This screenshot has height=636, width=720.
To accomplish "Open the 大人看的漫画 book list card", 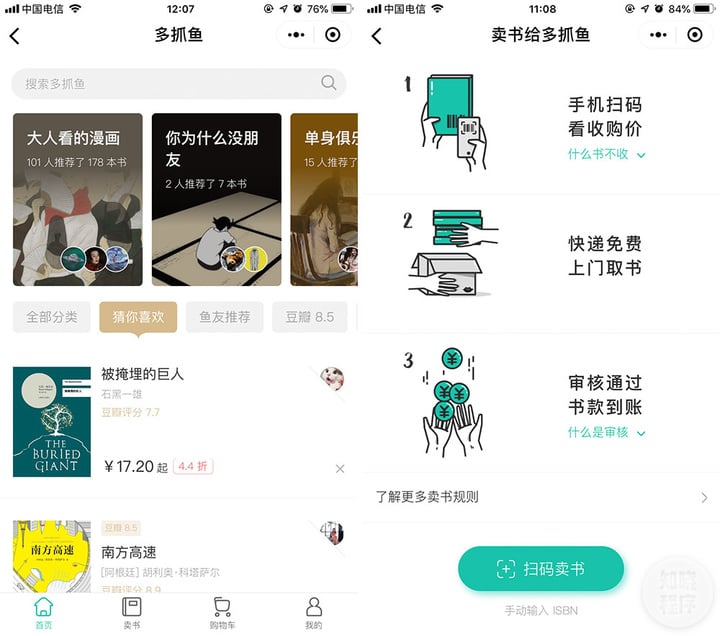I will [x=78, y=200].
